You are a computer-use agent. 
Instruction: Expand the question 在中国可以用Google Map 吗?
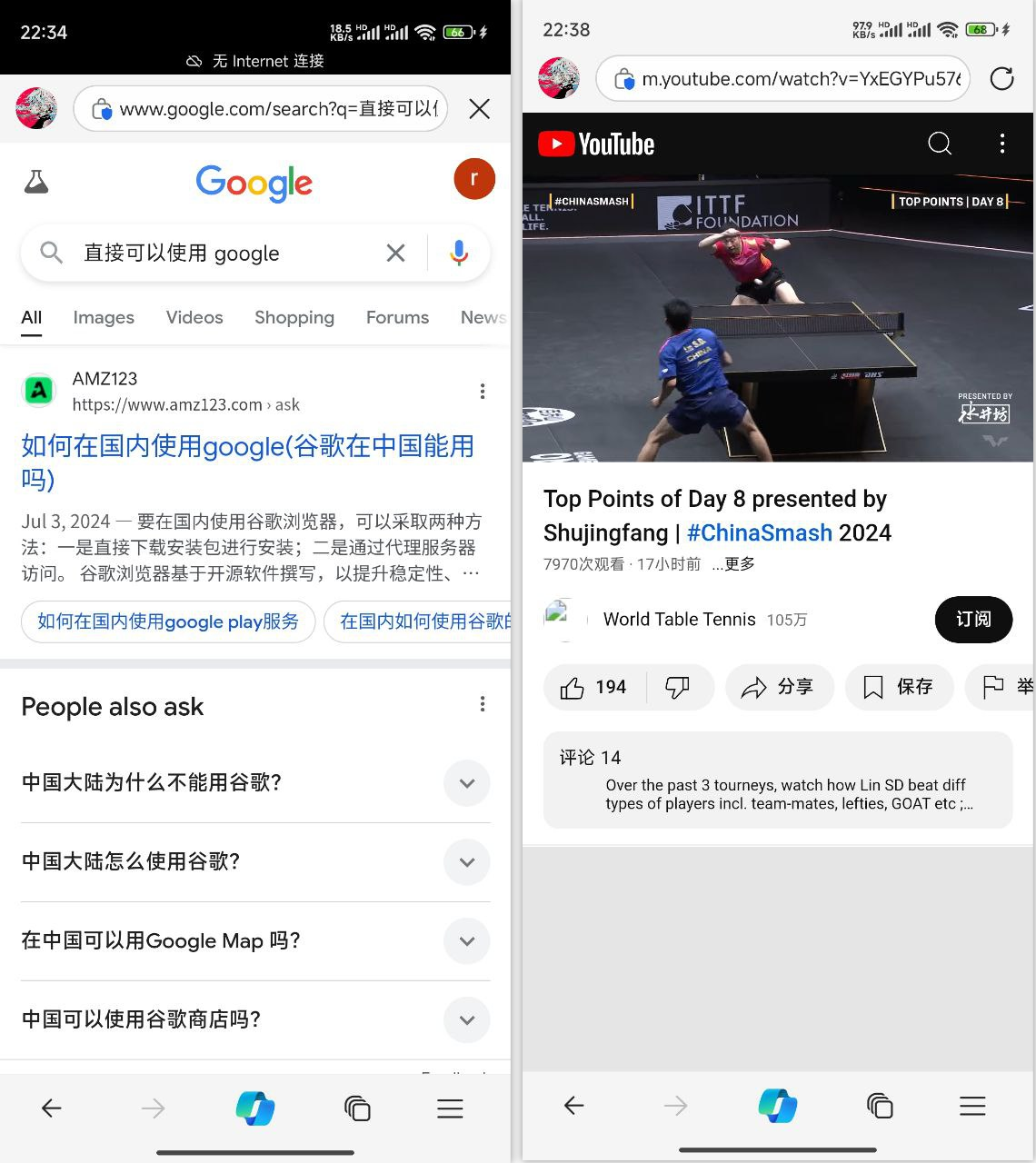point(467,941)
